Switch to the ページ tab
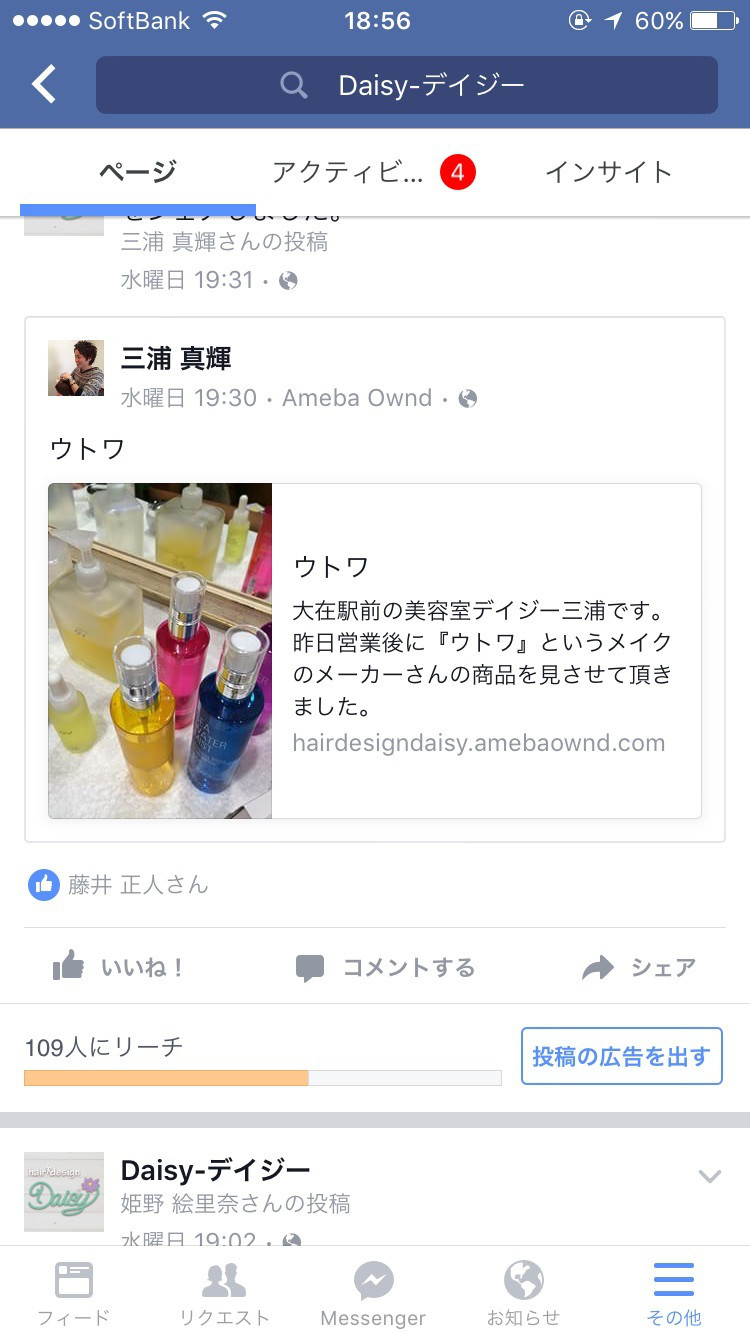The height and width of the screenshot is (1334, 750). 138,172
